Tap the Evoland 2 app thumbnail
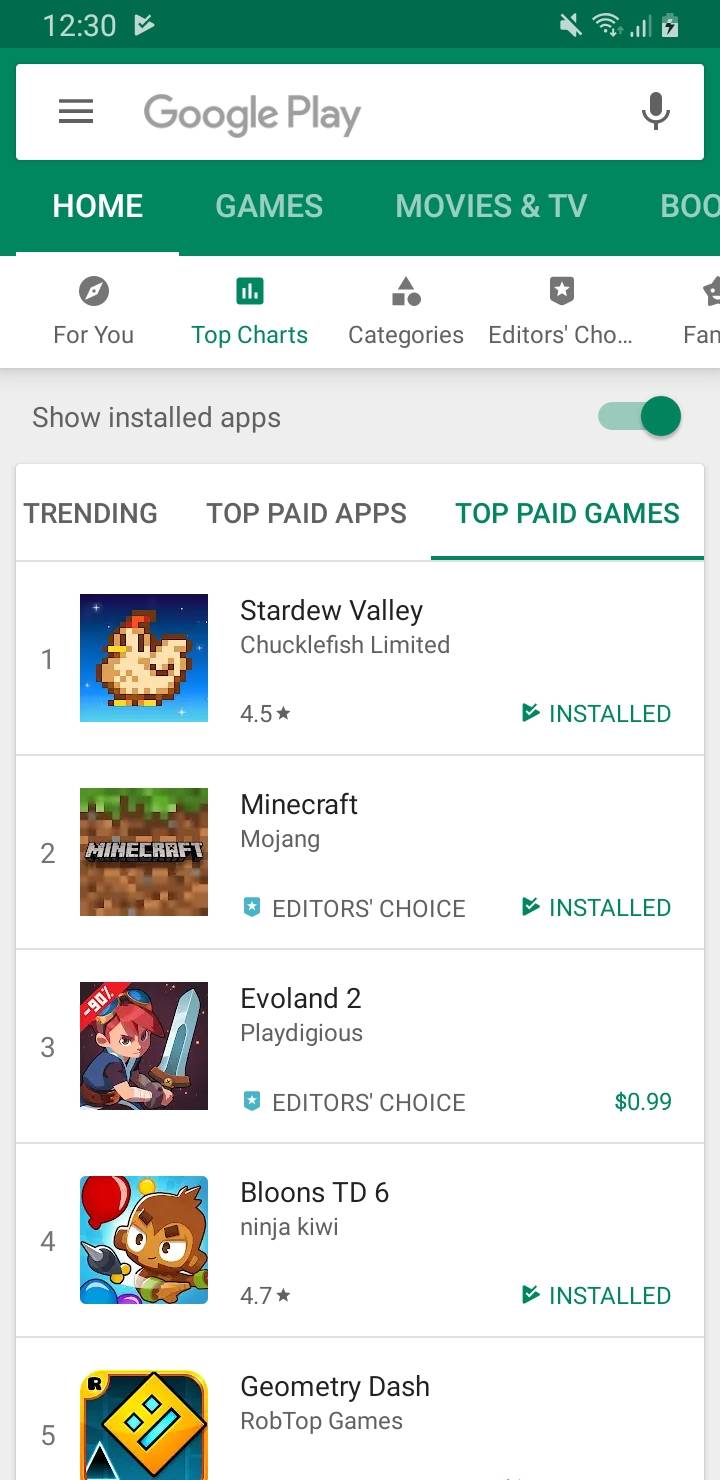This screenshot has width=720, height=1480. (143, 1045)
